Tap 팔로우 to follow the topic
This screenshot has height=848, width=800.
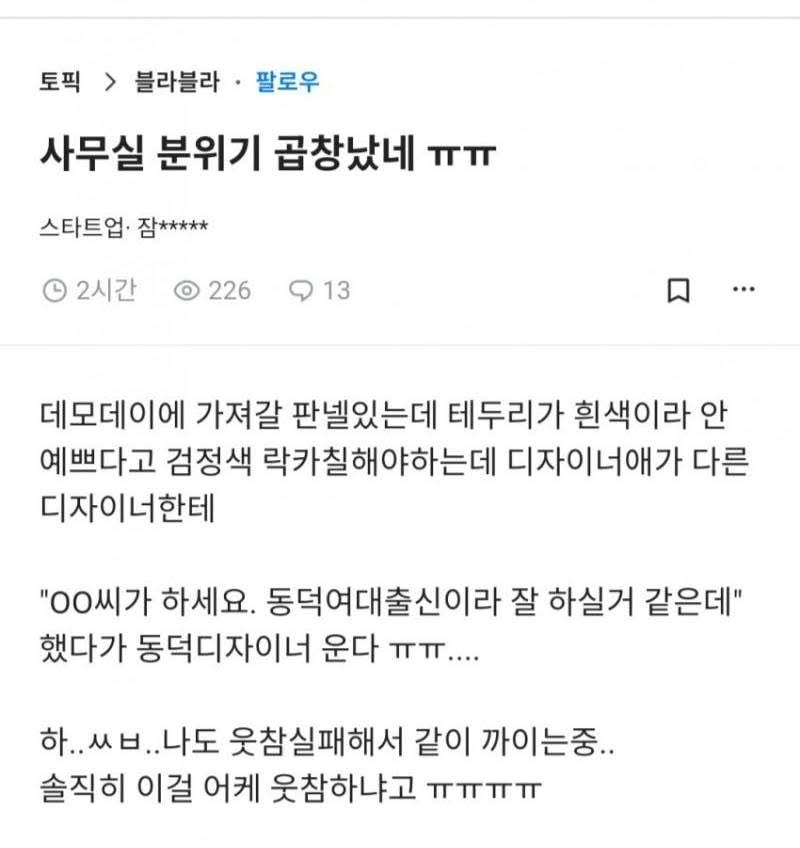(287, 82)
